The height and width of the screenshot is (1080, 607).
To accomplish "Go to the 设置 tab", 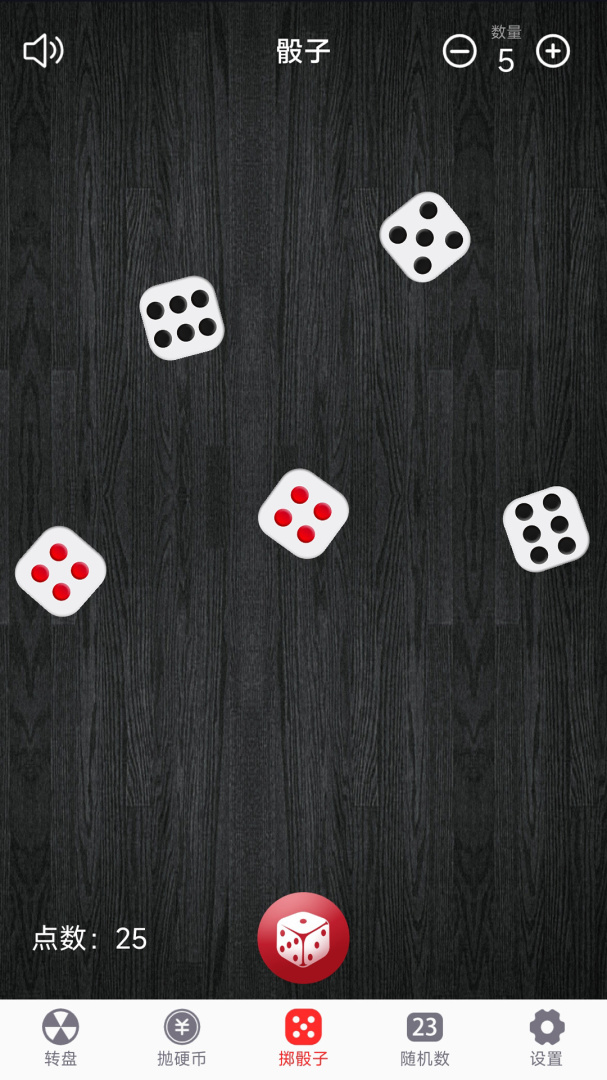I will coord(546,1038).
